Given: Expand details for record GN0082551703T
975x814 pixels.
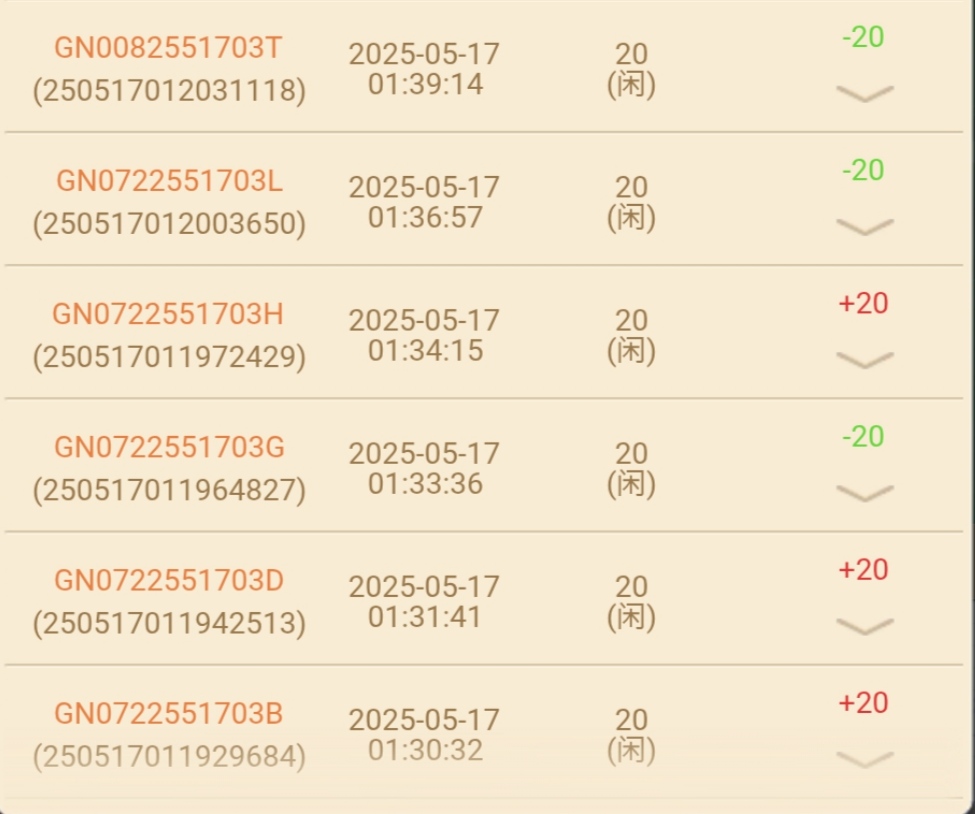Looking at the screenshot, I should [864, 93].
